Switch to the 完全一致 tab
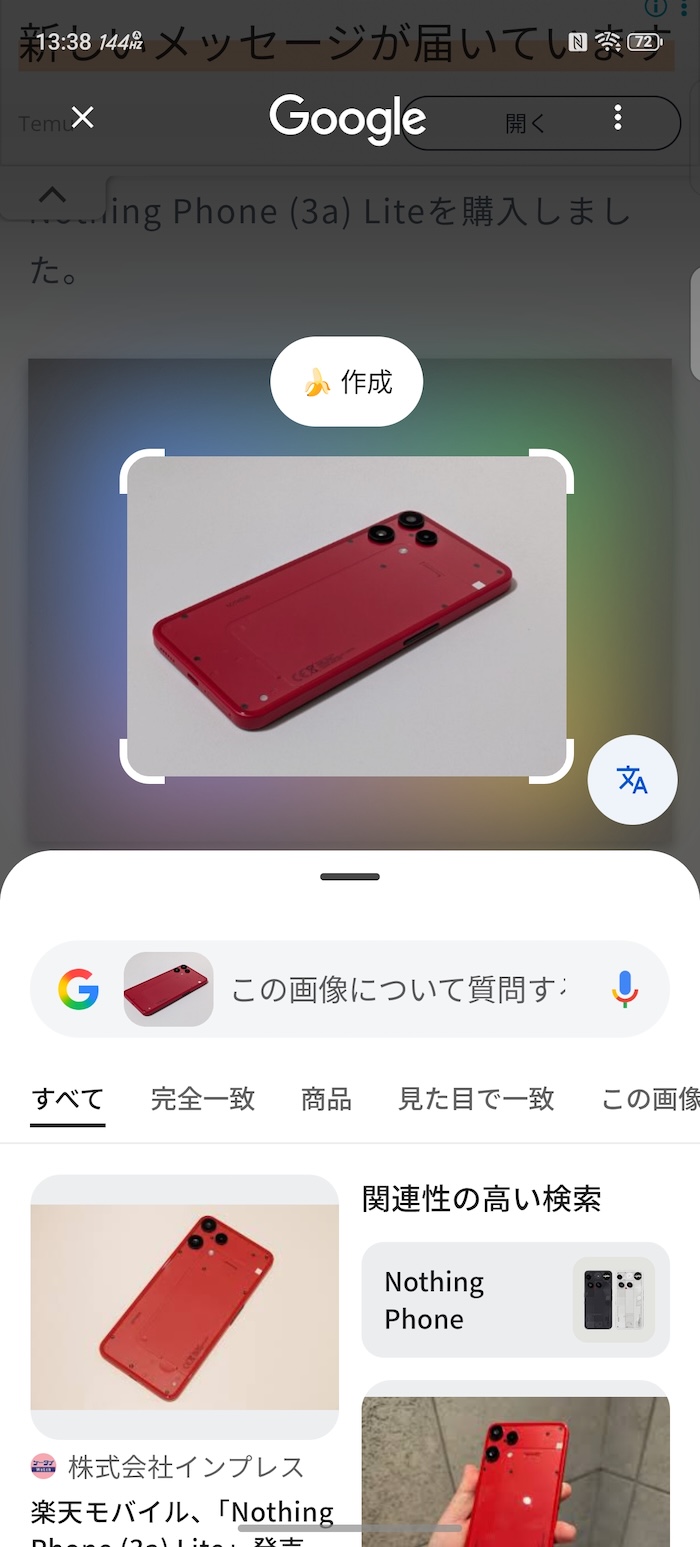The image size is (700, 1547). point(203,1099)
